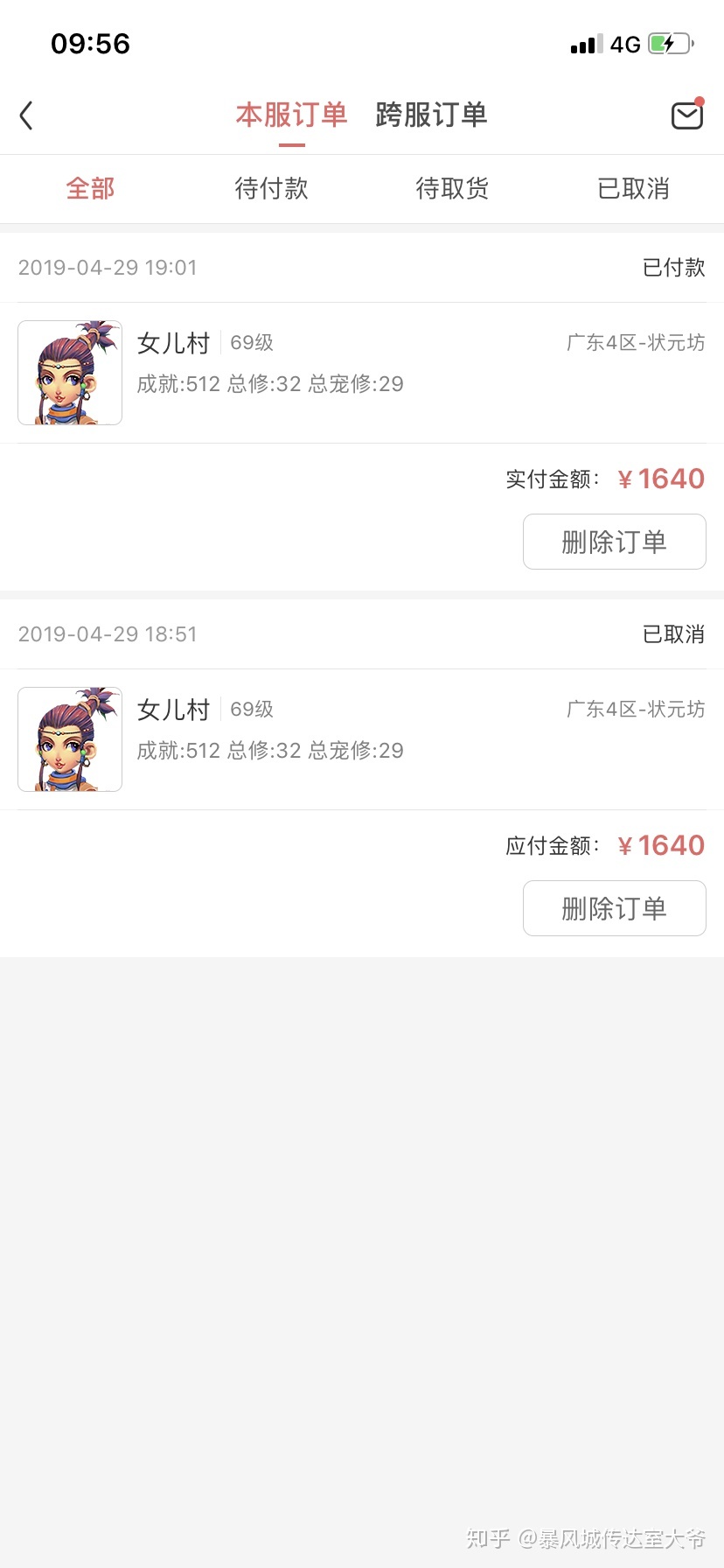Tap the cellular signal bars icon
Image resolution: width=724 pixels, height=1568 pixels.
(586, 43)
